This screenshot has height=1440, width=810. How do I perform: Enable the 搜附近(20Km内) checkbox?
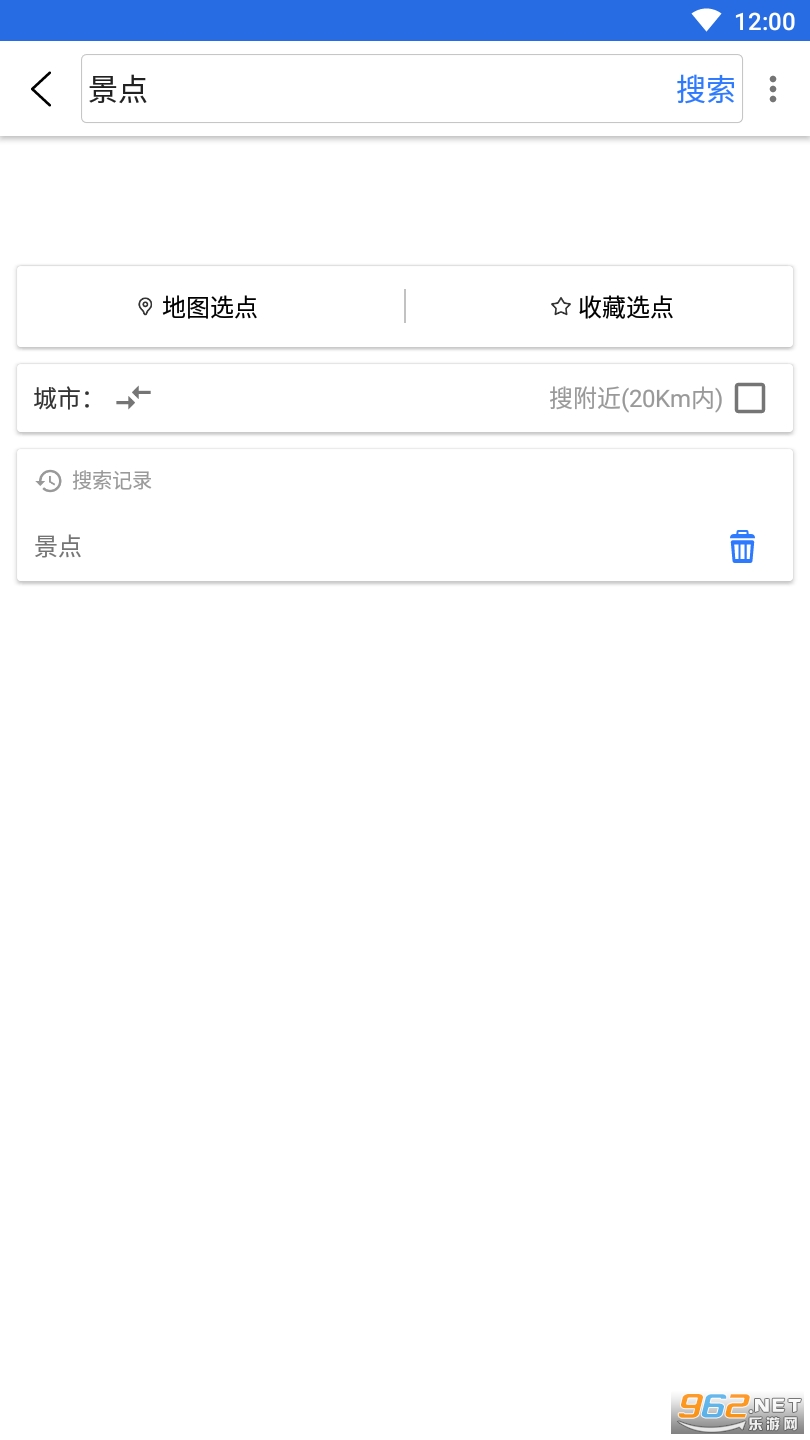pyautogui.click(x=750, y=398)
